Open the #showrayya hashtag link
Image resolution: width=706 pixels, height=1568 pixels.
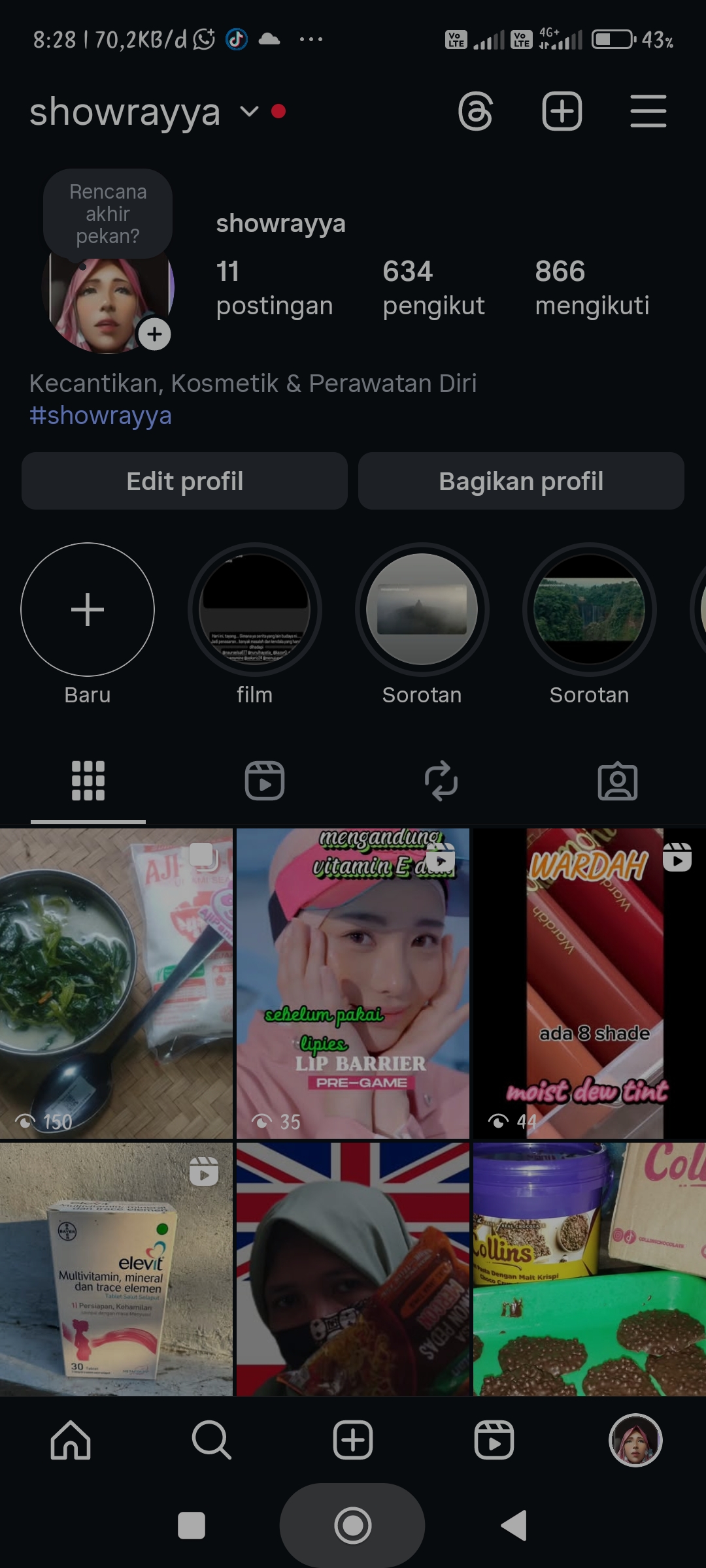(101, 416)
